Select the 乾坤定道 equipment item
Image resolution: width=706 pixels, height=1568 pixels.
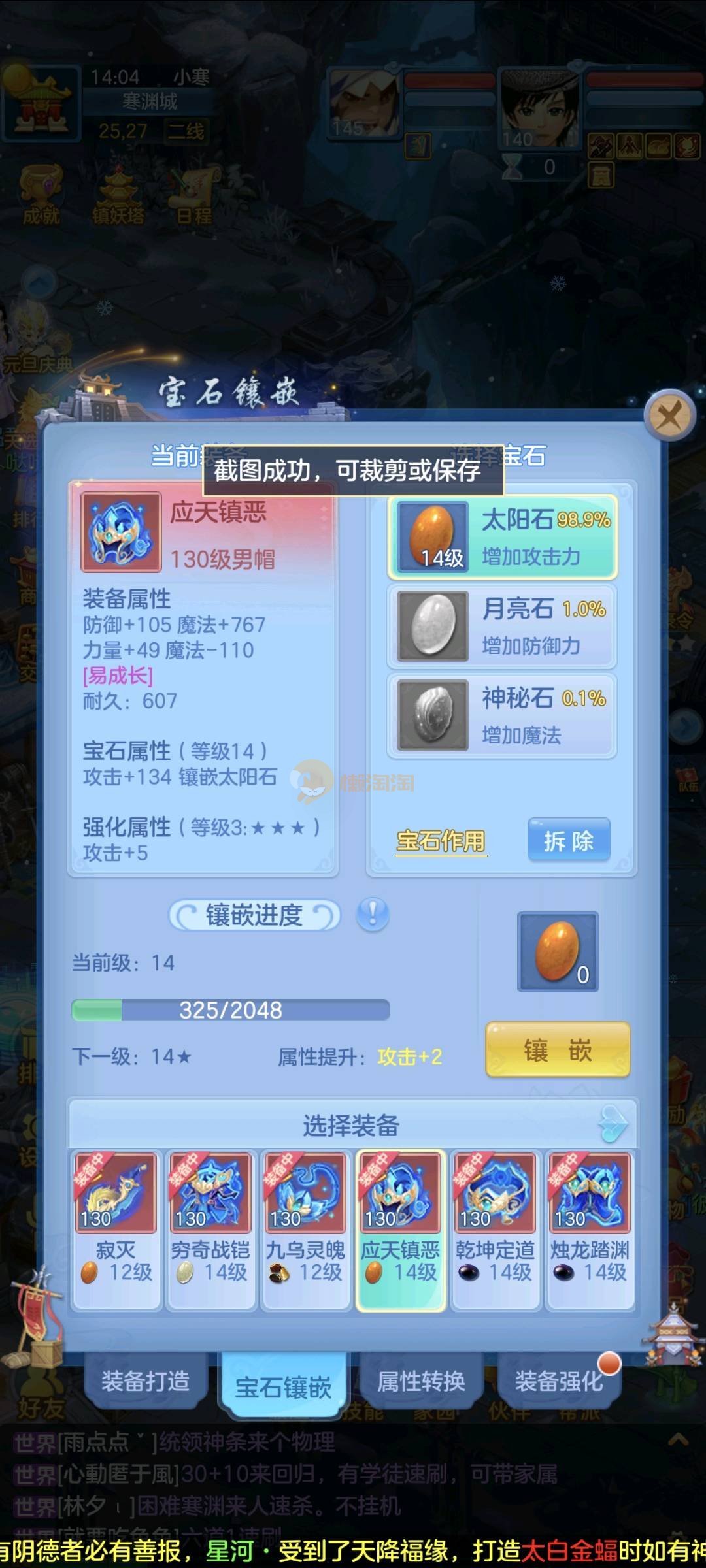coord(495,1230)
